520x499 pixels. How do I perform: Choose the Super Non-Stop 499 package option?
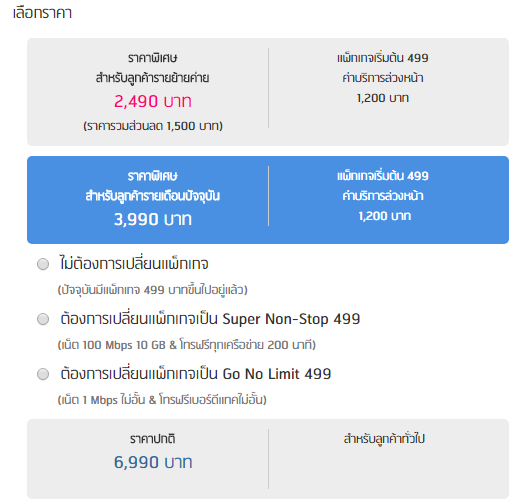point(43,319)
